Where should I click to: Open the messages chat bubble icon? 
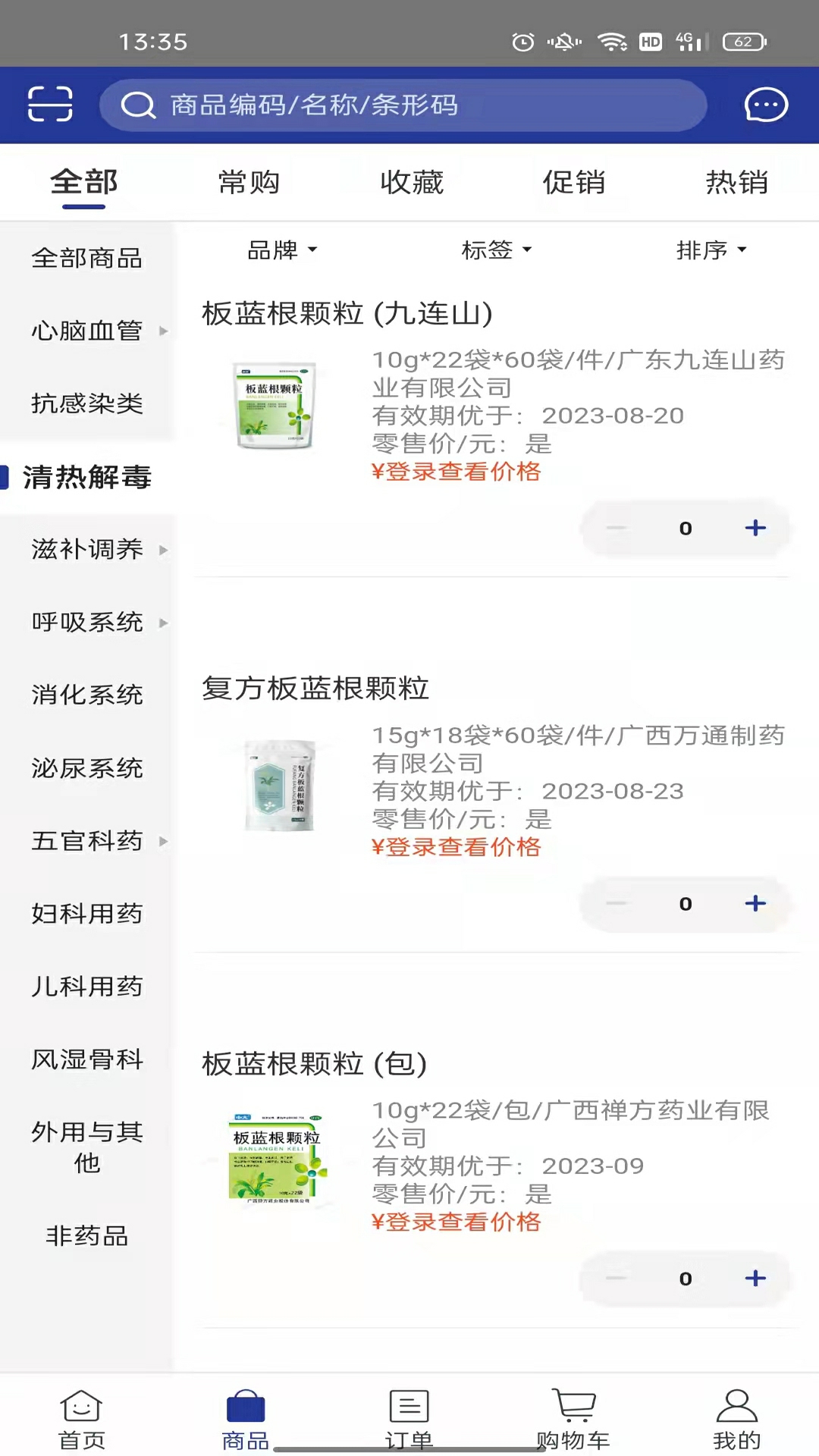click(x=766, y=105)
